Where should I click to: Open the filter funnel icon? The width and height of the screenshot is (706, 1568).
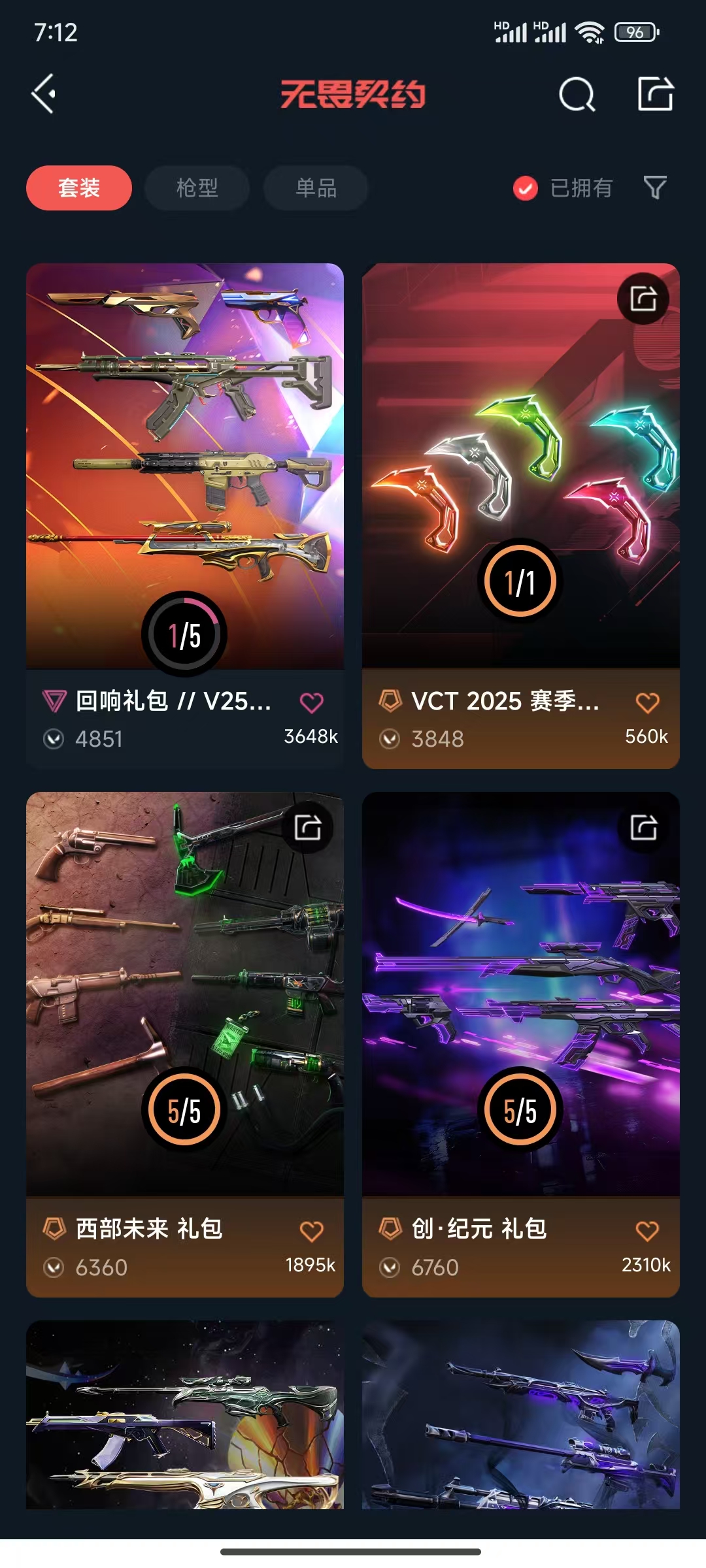[x=655, y=188]
